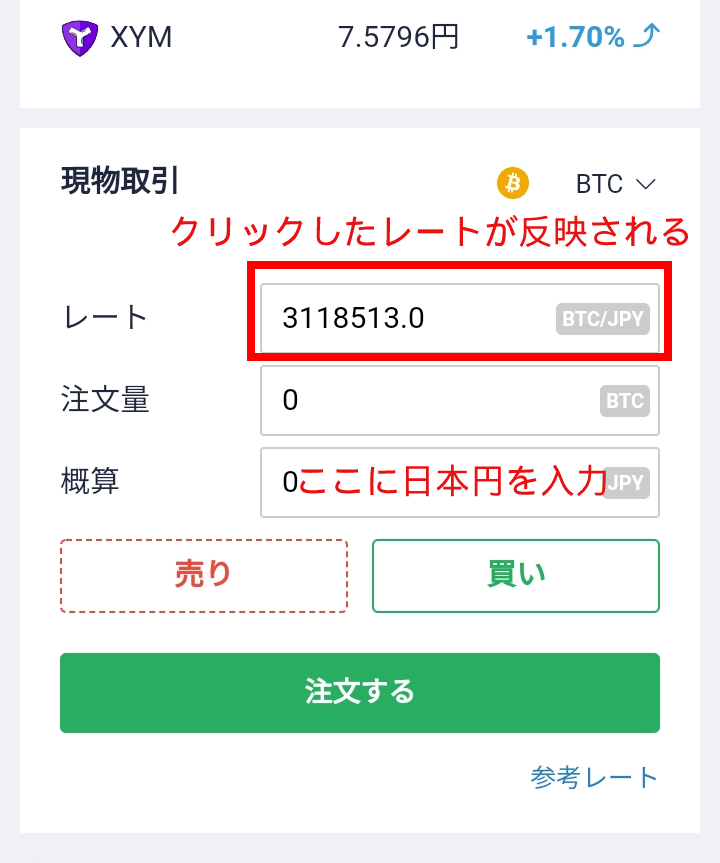Open the XYM price row
This screenshot has width=720, height=863.
[360, 38]
